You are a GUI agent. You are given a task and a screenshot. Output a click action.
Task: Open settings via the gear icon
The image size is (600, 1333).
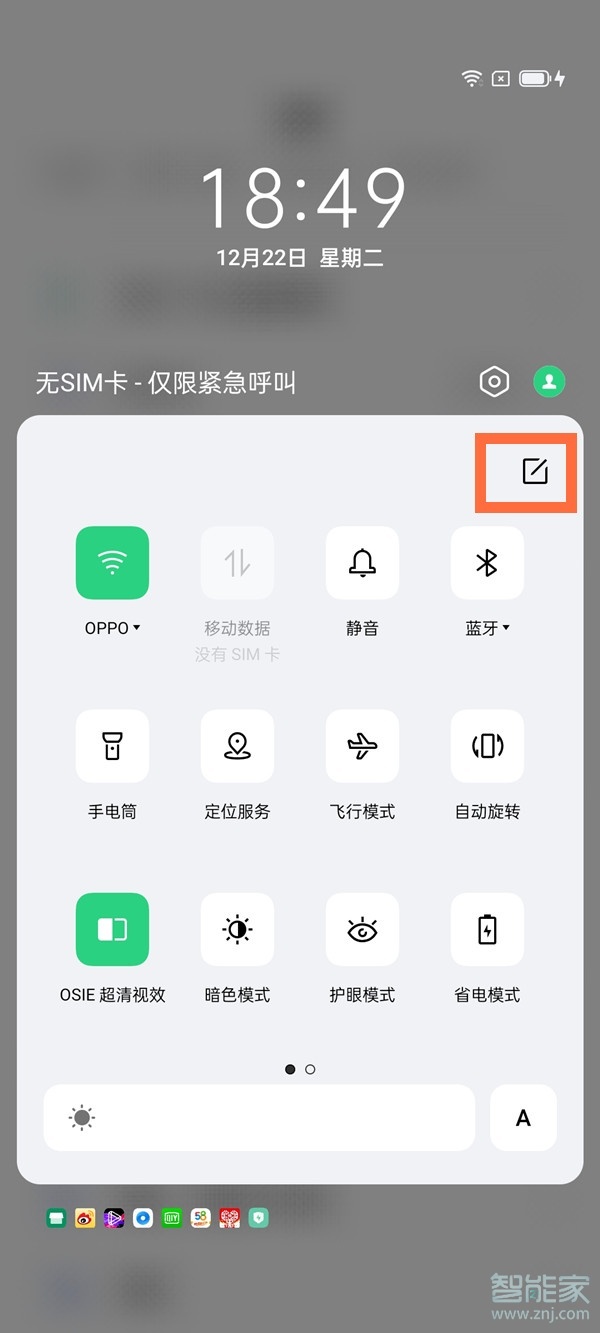[x=494, y=381]
